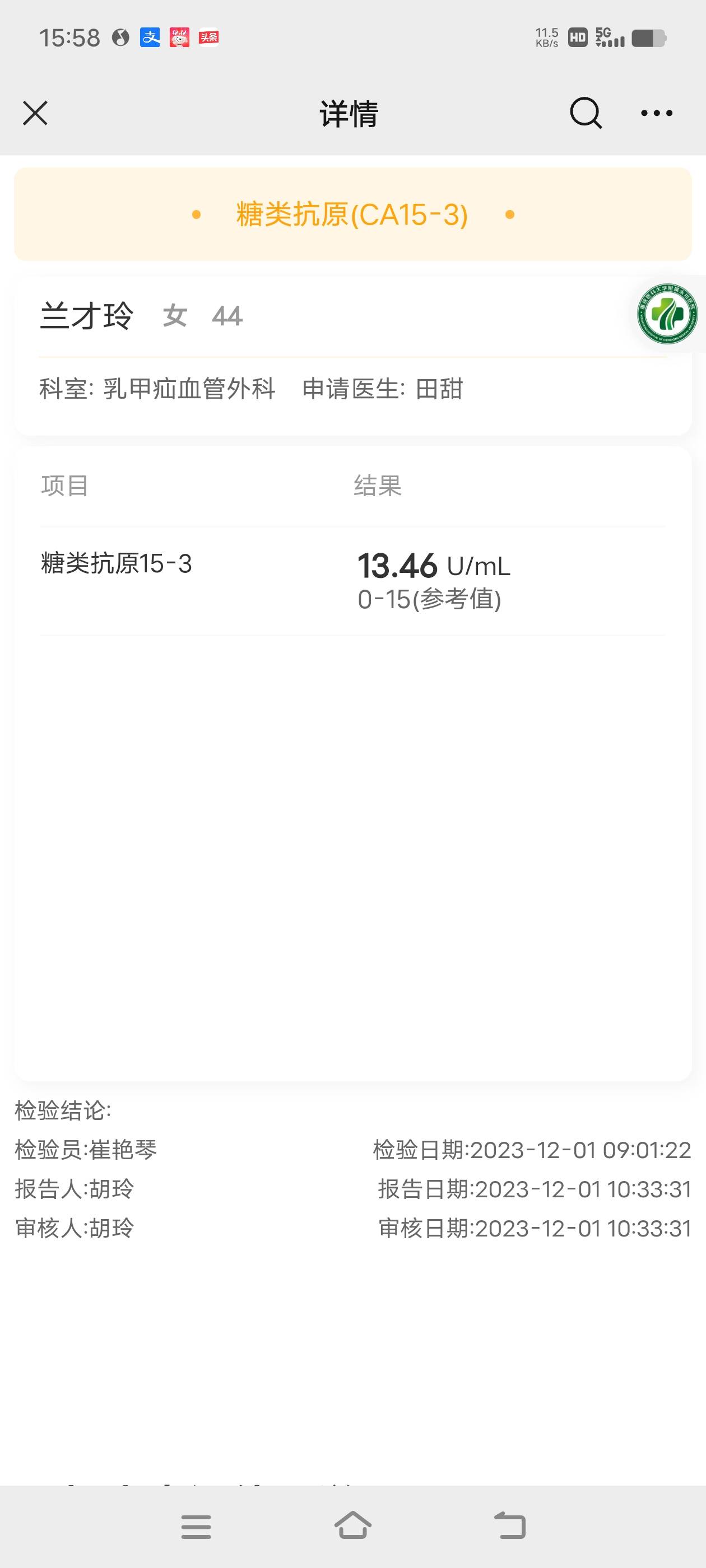Close the 详情 page with the X
This screenshot has width=706, height=1568.
[35, 113]
